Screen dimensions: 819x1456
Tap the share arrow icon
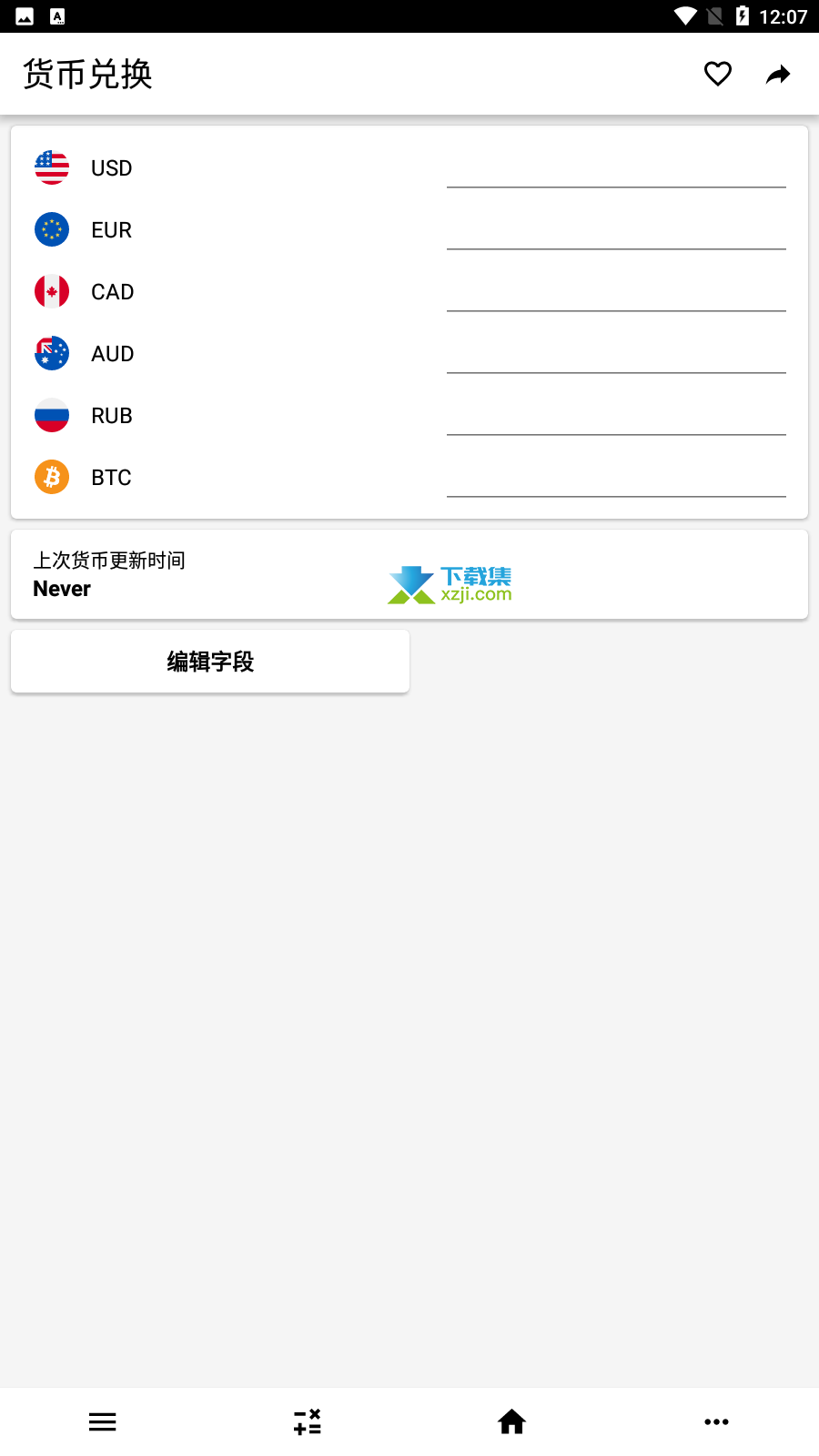click(x=778, y=74)
